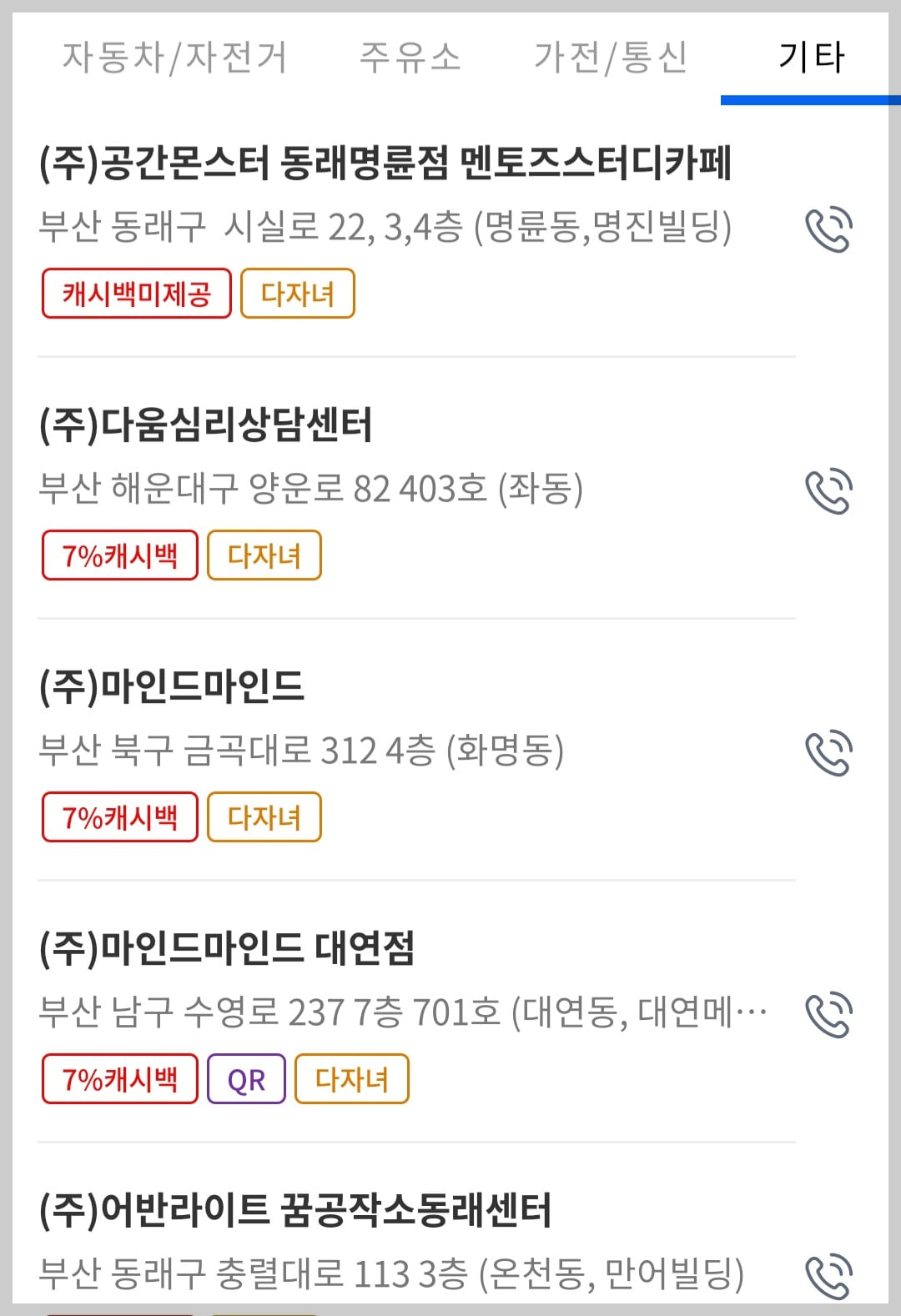The height and width of the screenshot is (1316, 901).
Task: Tap the blue active tab indicator bar
Action: [808, 102]
